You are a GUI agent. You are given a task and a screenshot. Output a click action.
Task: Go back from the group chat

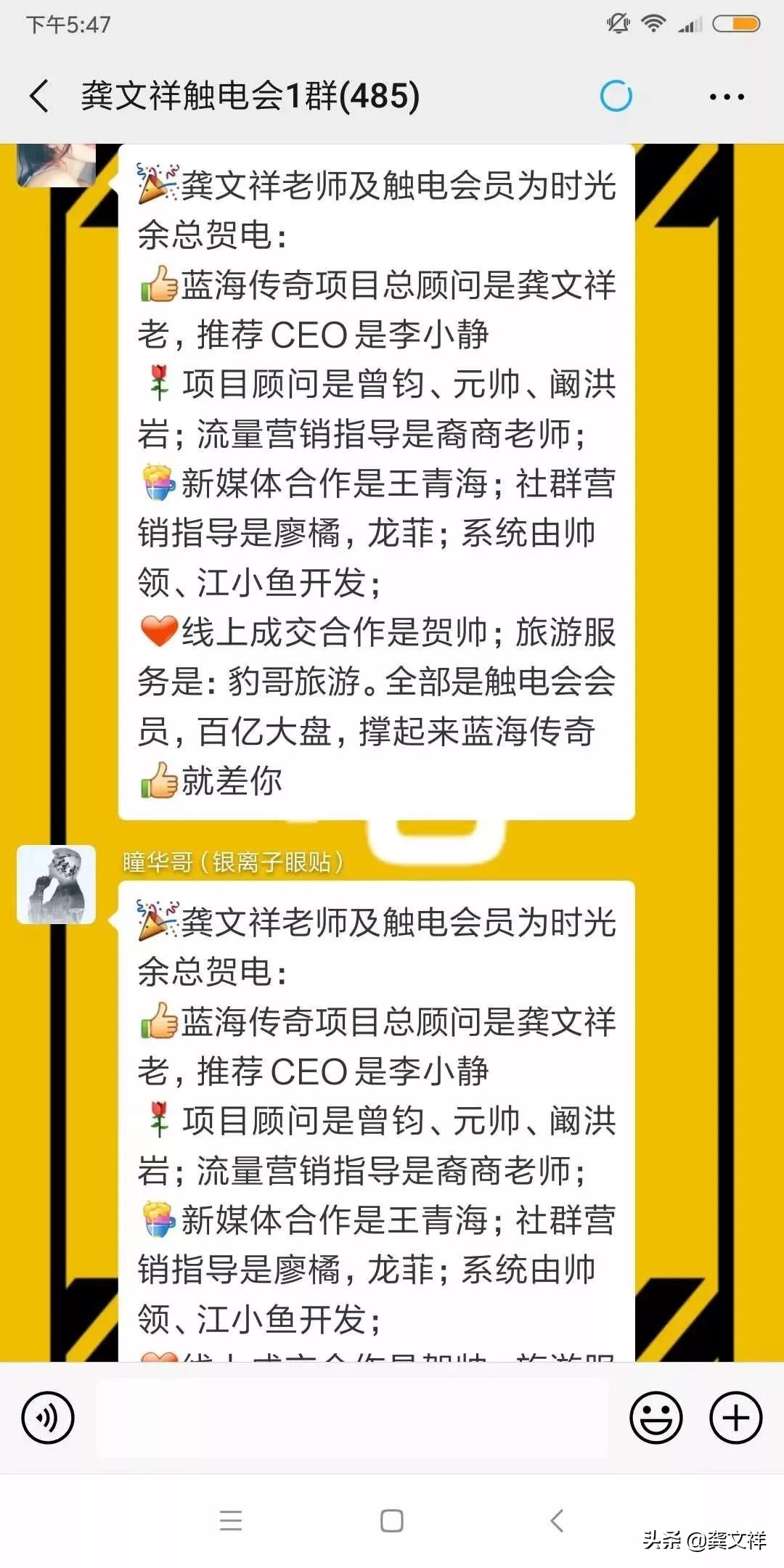click(x=39, y=96)
